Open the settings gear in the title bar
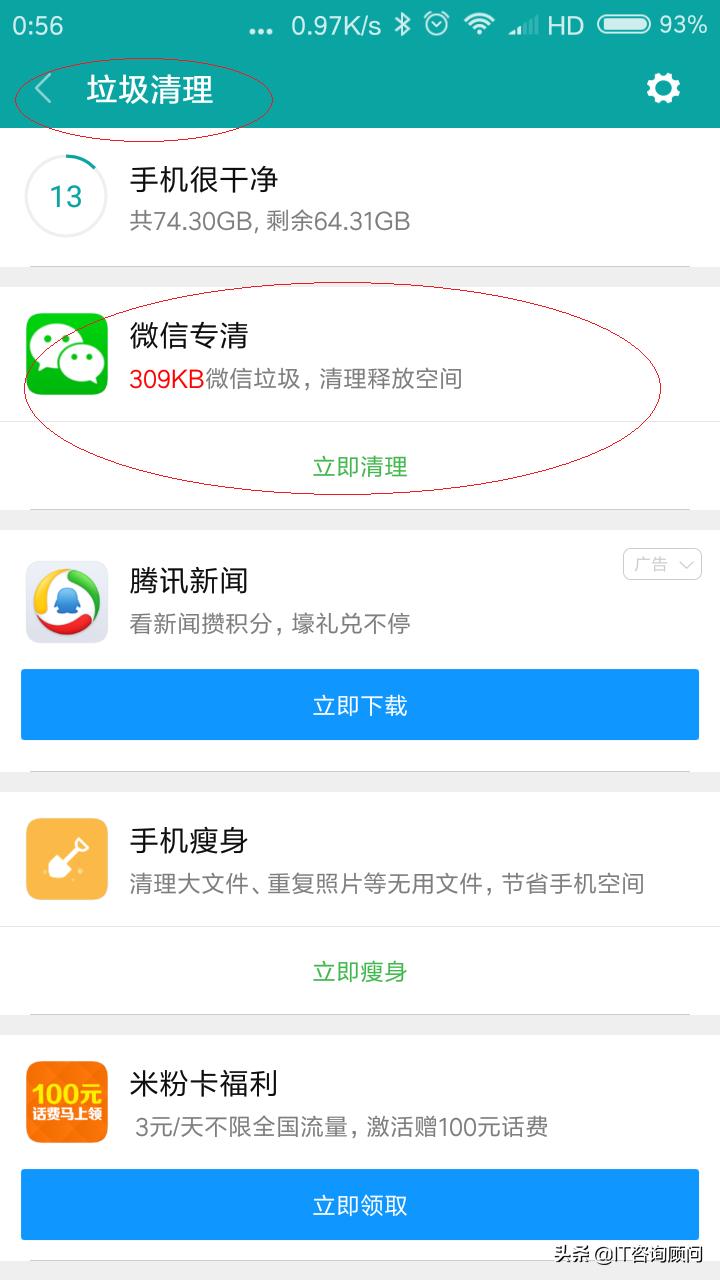Viewport: 720px width, 1280px height. coord(663,88)
